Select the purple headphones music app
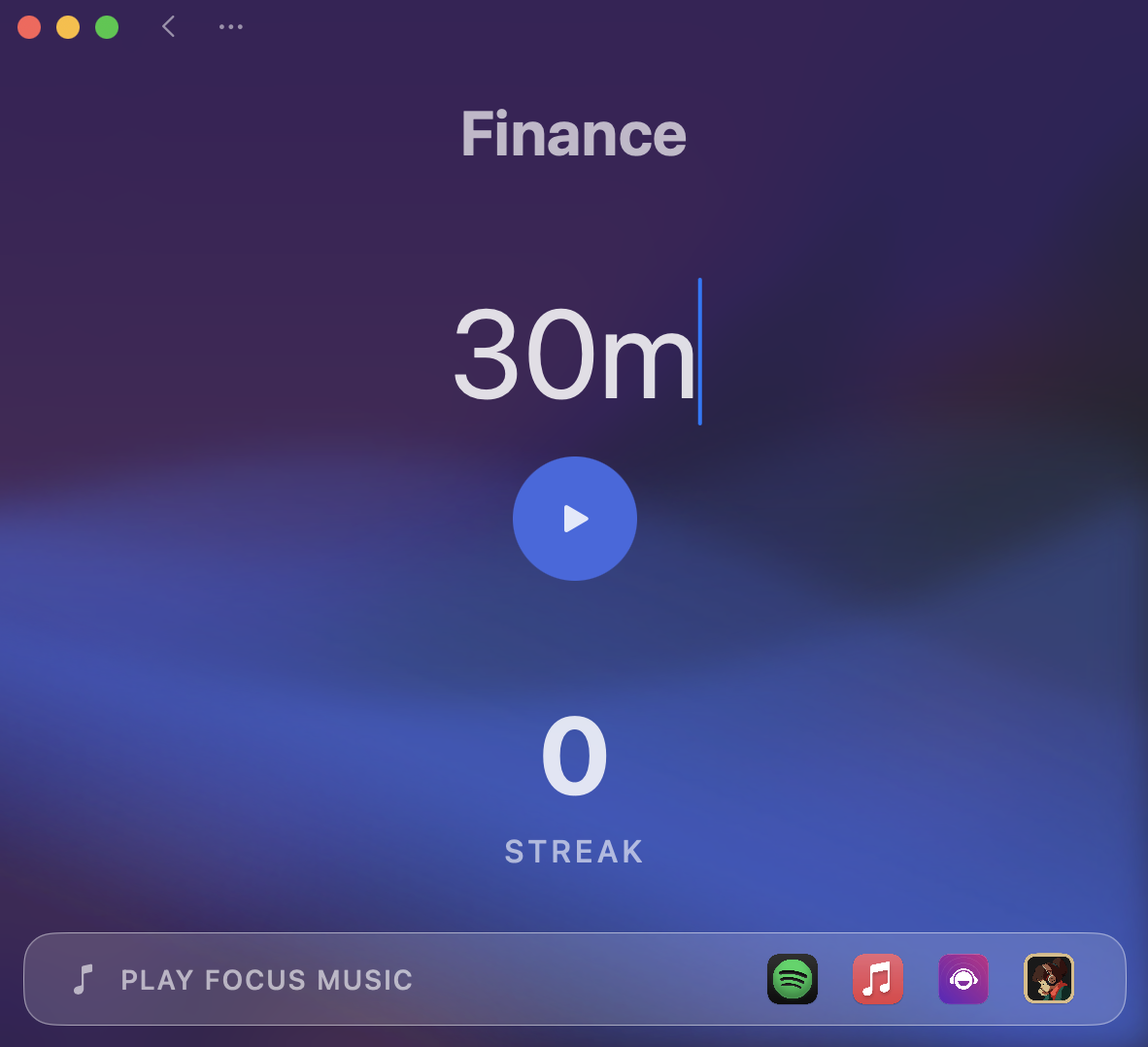 coord(963,979)
